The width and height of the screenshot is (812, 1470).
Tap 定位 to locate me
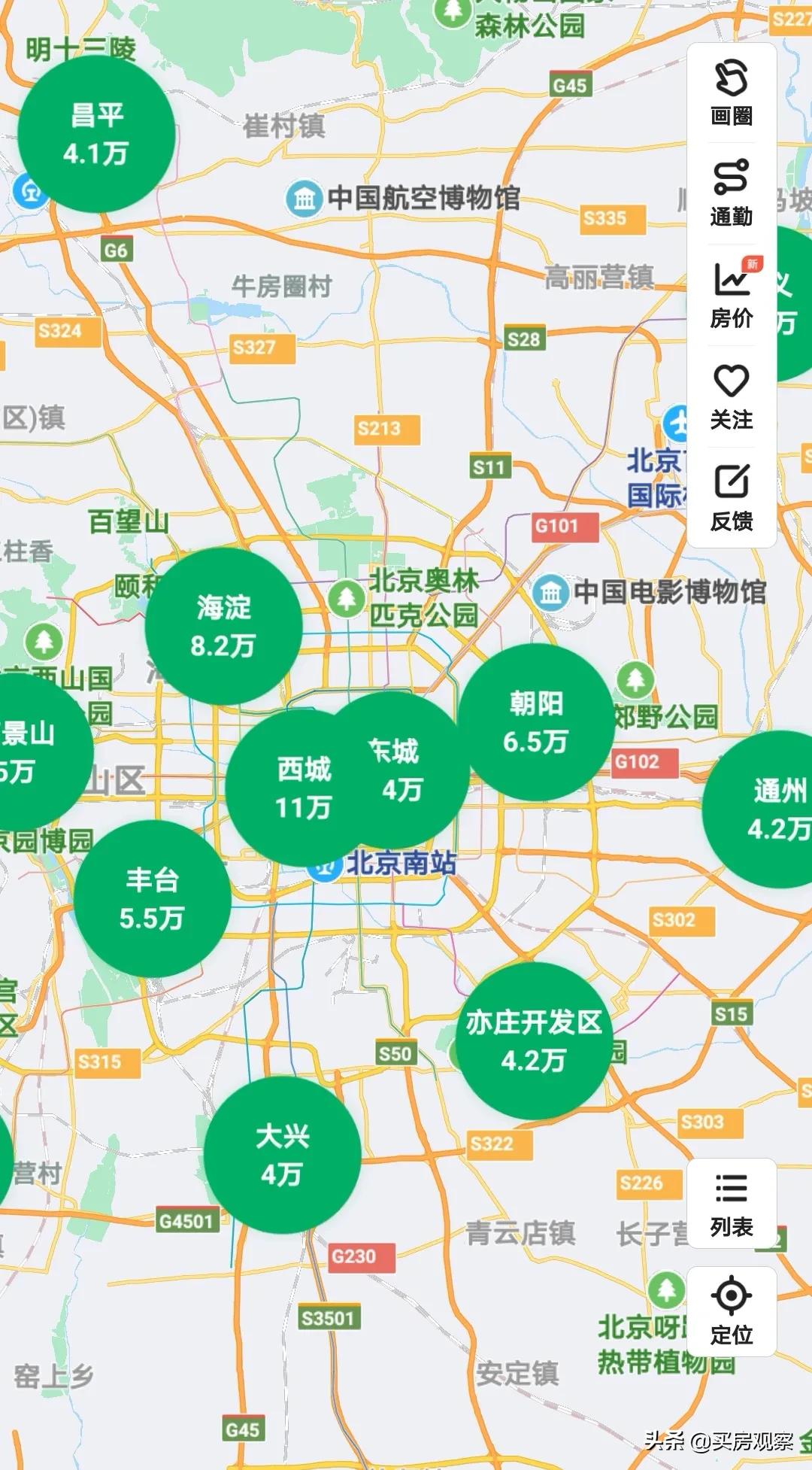pos(732,1311)
